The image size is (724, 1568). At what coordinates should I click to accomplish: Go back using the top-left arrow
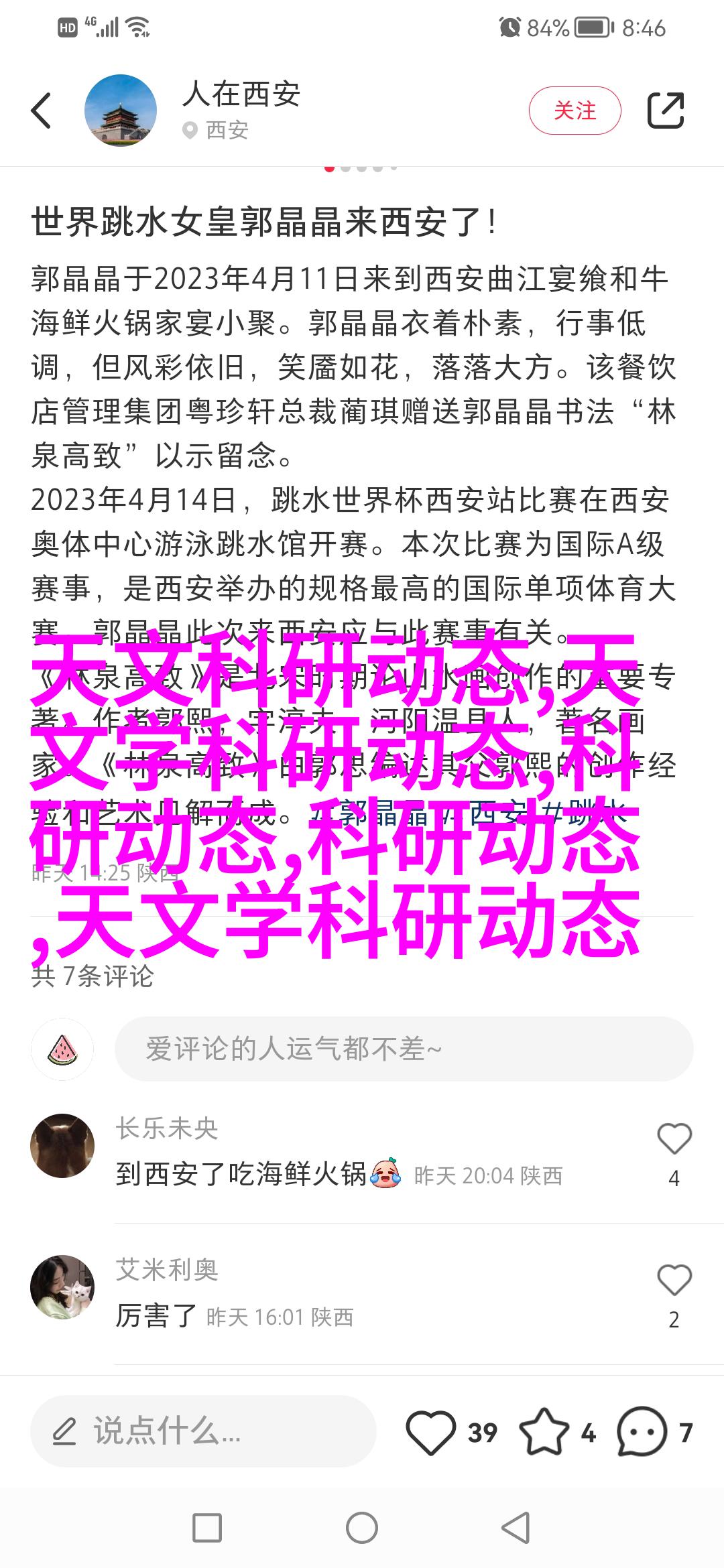(x=42, y=111)
